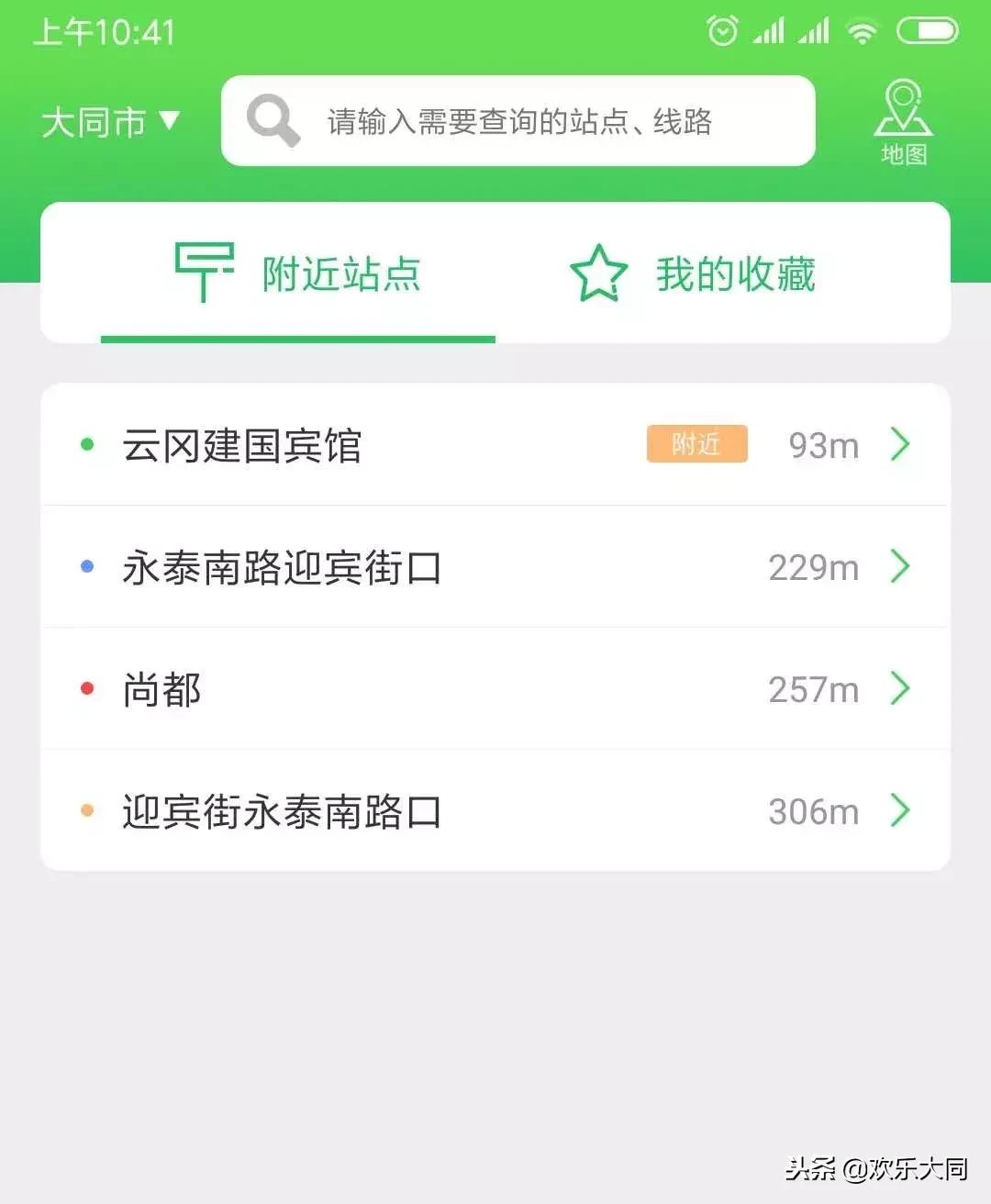Click the search magnifier icon
Screen dimensions: 991x1204
click(271, 120)
